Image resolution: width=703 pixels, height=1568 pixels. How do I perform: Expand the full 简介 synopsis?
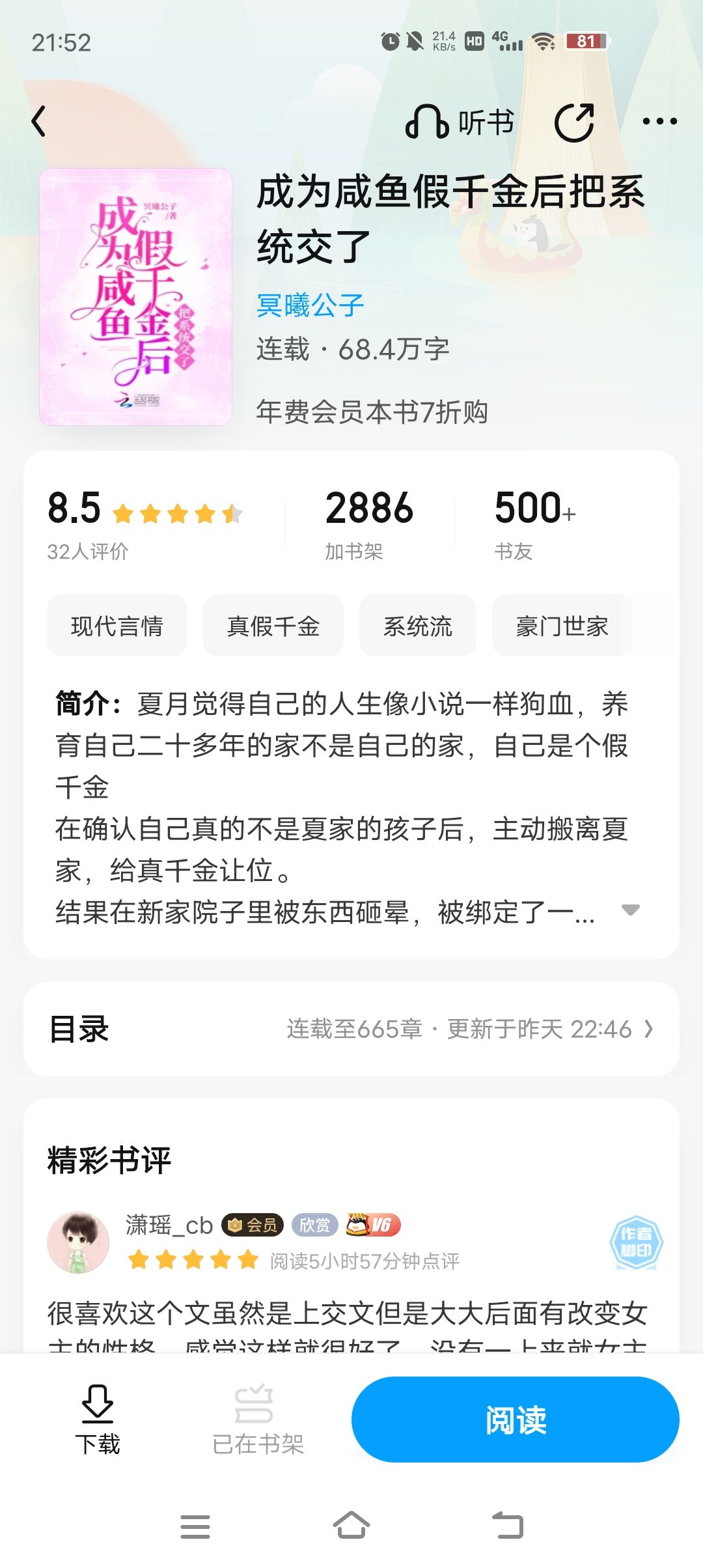(x=630, y=910)
